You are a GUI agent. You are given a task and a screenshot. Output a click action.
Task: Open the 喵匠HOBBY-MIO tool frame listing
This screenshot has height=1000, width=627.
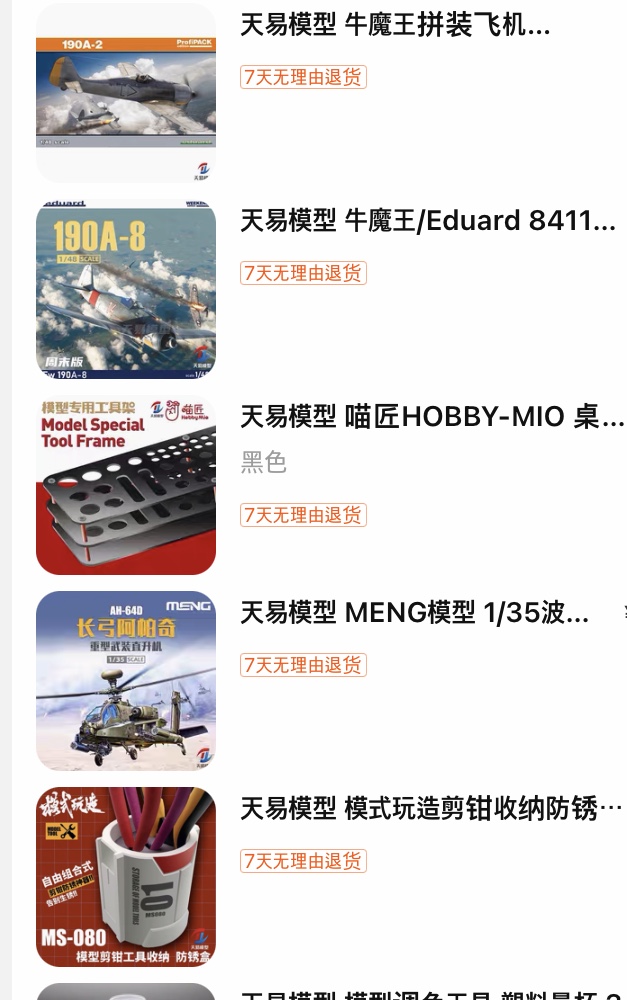click(x=432, y=417)
